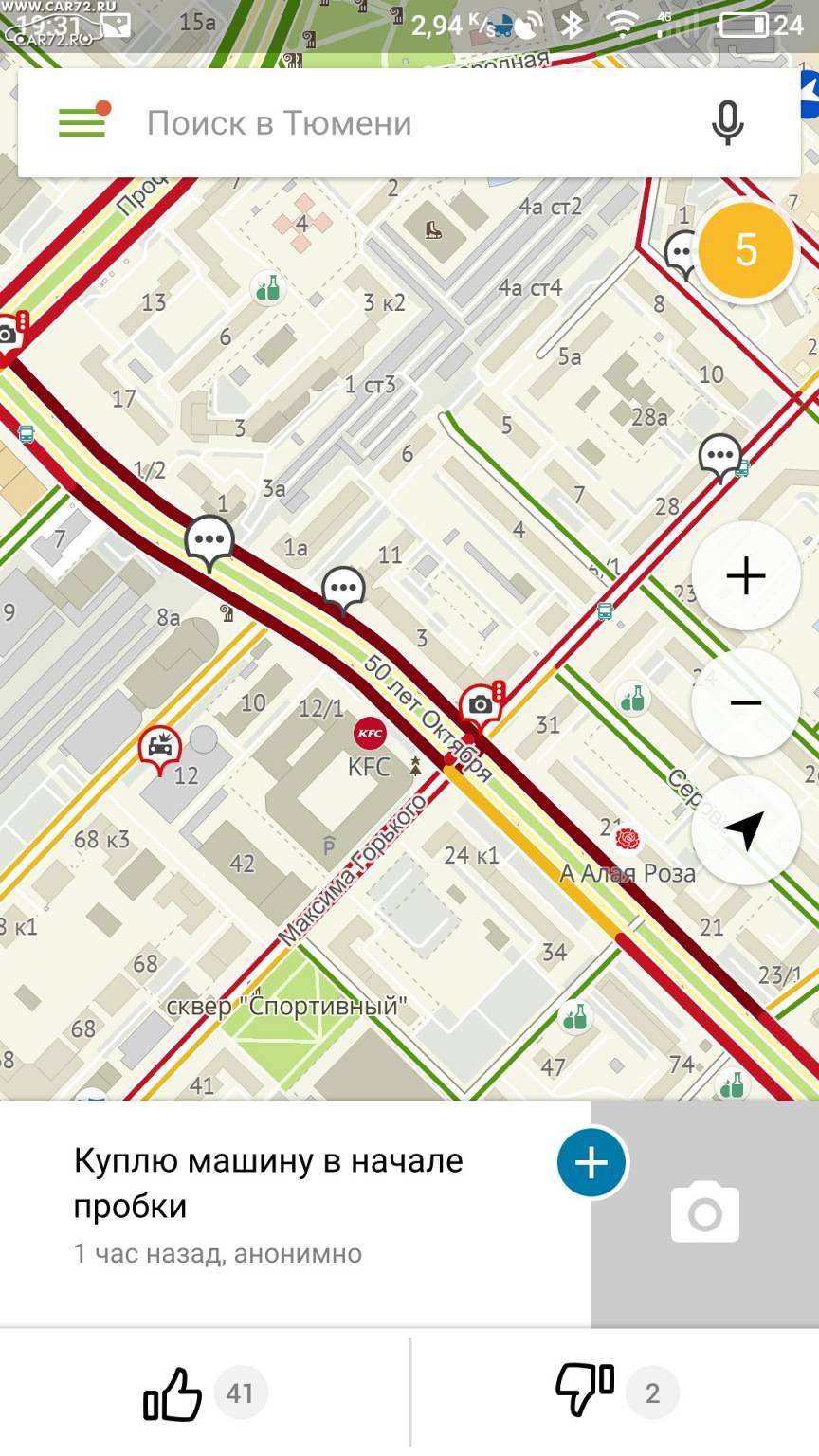Dislike the comment with thumbs down
Screen dimensions: 819x1456
coord(584,1391)
